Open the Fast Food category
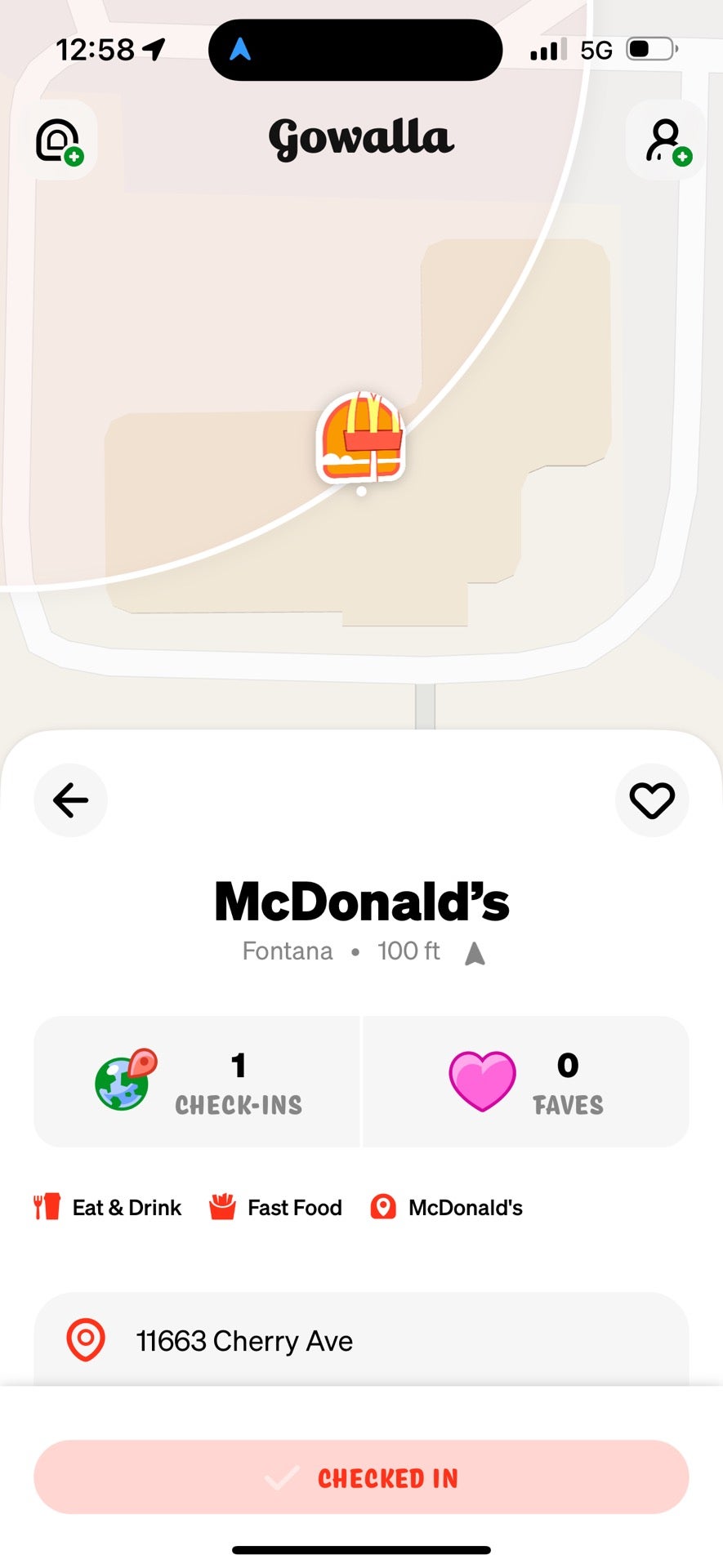 [275, 1207]
